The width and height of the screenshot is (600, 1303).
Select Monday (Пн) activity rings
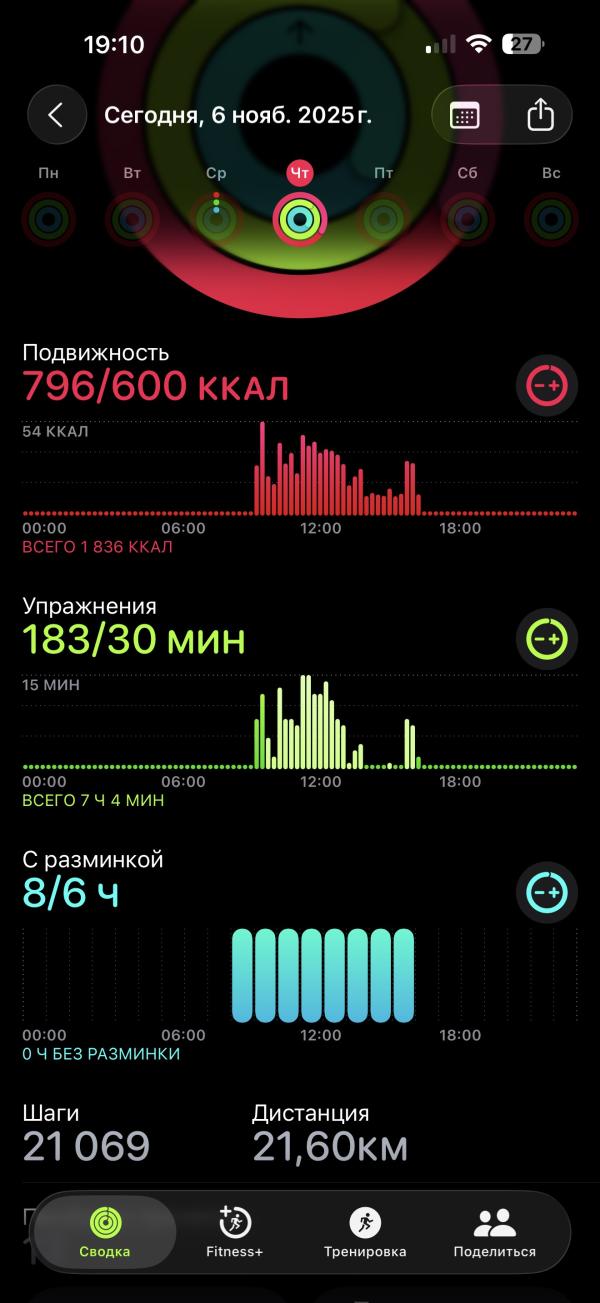pyautogui.click(x=48, y=217)
